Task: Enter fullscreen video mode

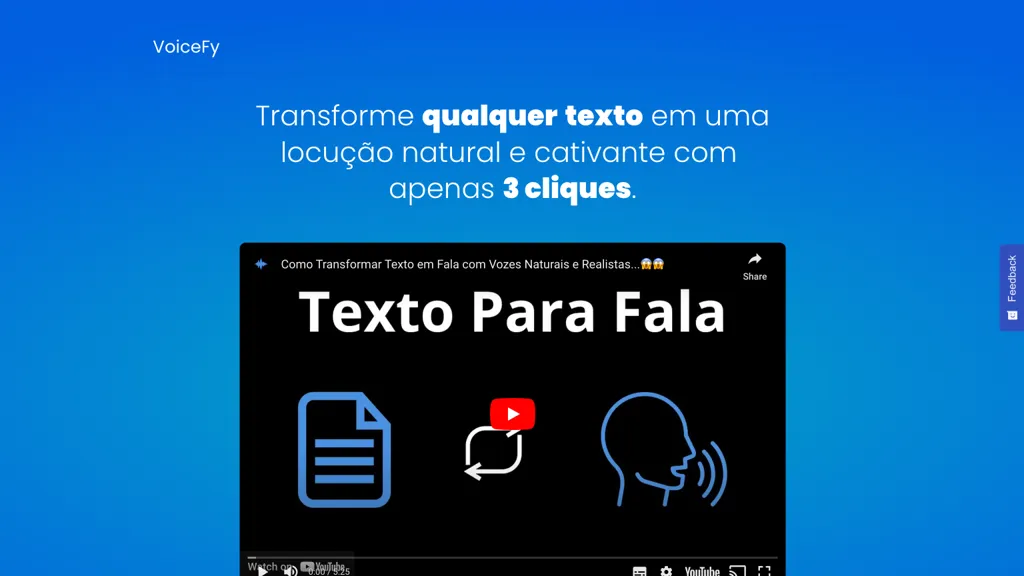Action: [764, 571]
